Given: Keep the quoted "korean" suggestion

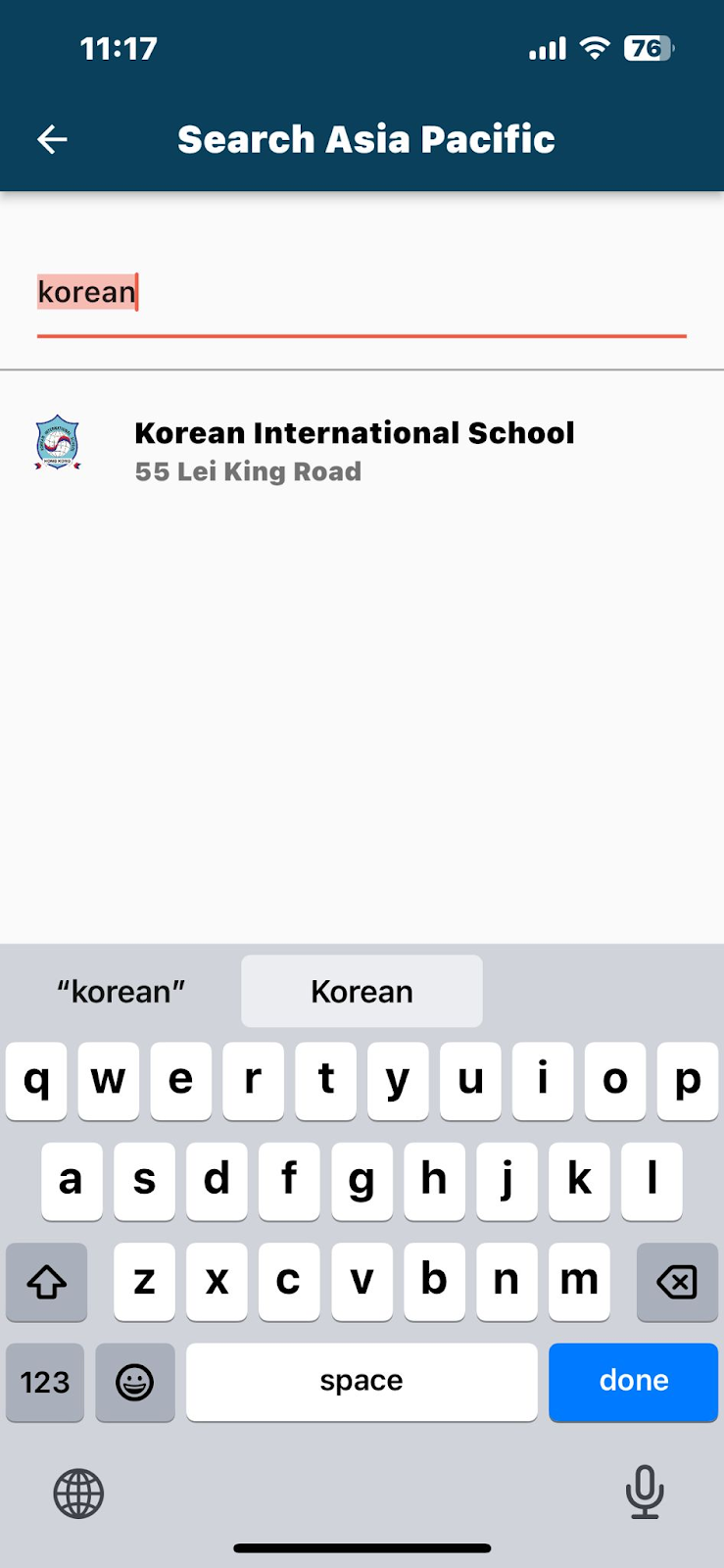Looking at the screenshot, I should click(x=121, y=992).
